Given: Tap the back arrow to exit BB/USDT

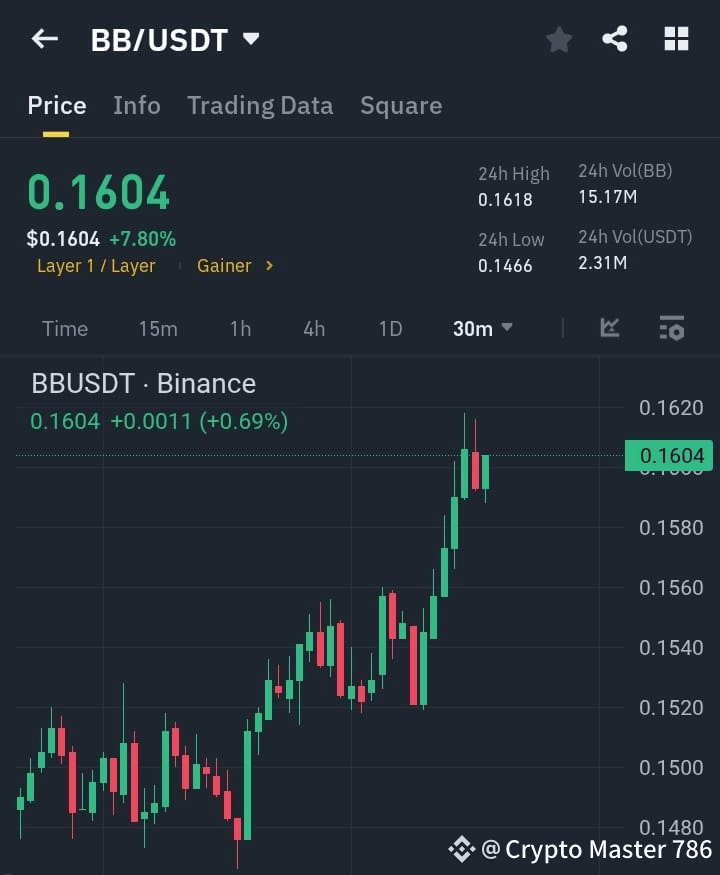Looking at the screenshot, I should [x=44, y=39].
